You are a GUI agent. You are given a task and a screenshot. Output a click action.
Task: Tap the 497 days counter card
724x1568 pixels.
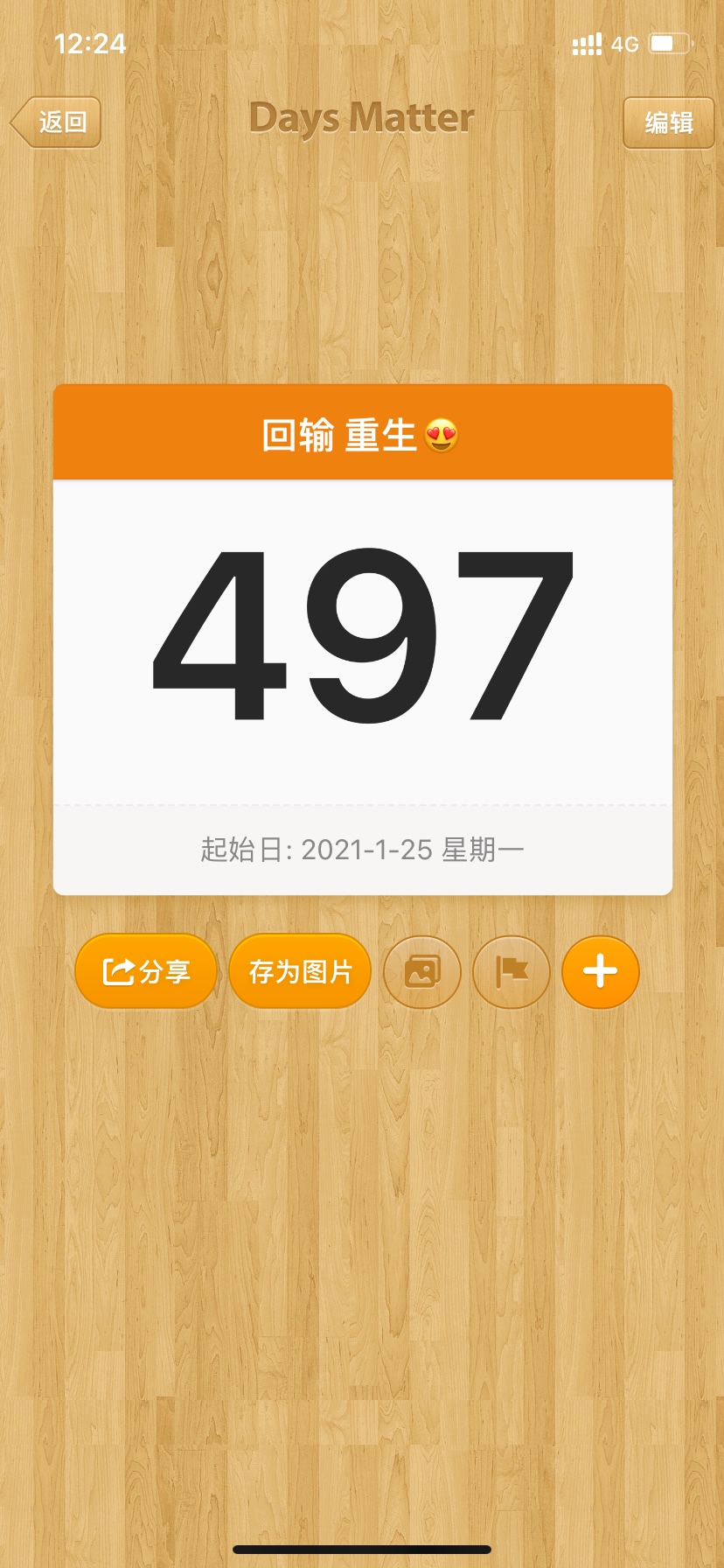[x=362, y=637]
